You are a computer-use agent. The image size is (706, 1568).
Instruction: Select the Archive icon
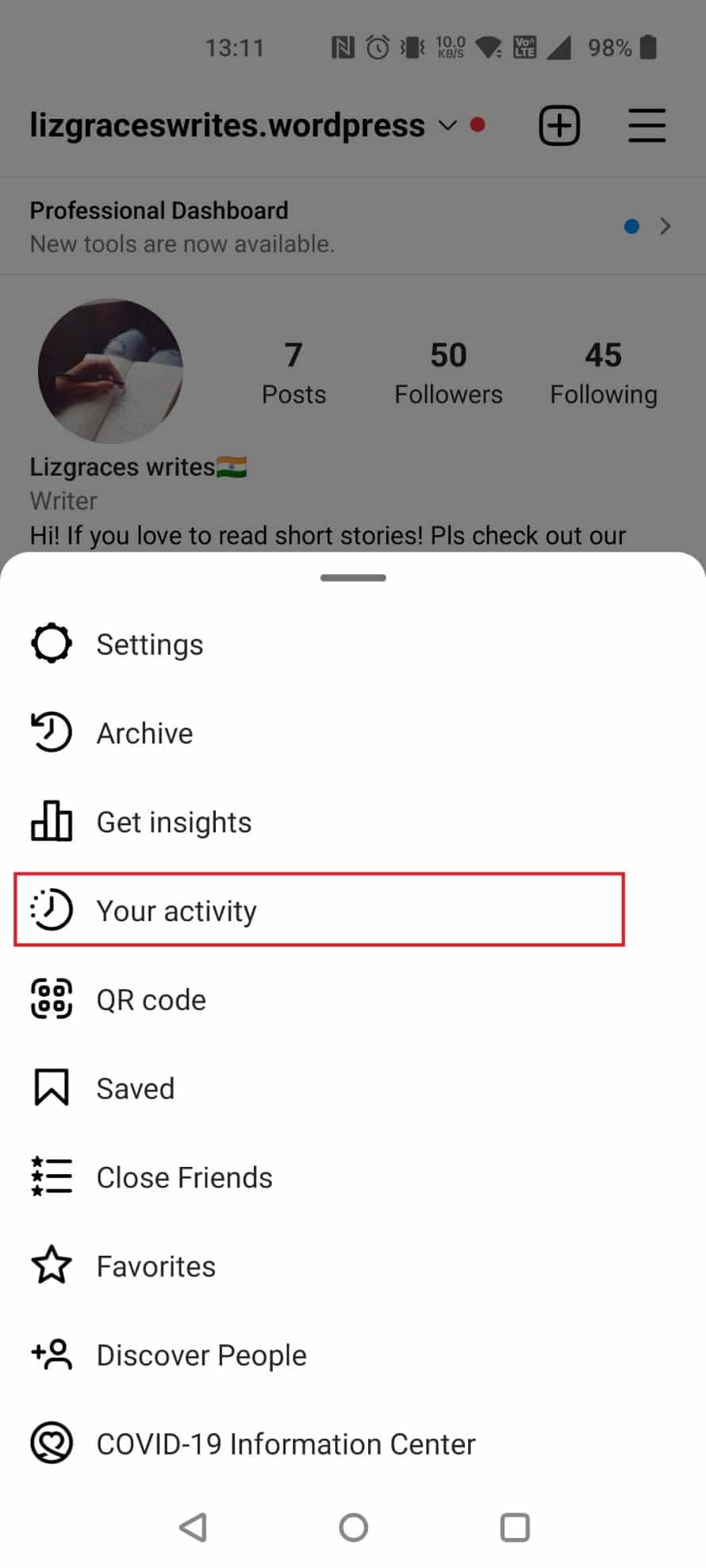51,732
